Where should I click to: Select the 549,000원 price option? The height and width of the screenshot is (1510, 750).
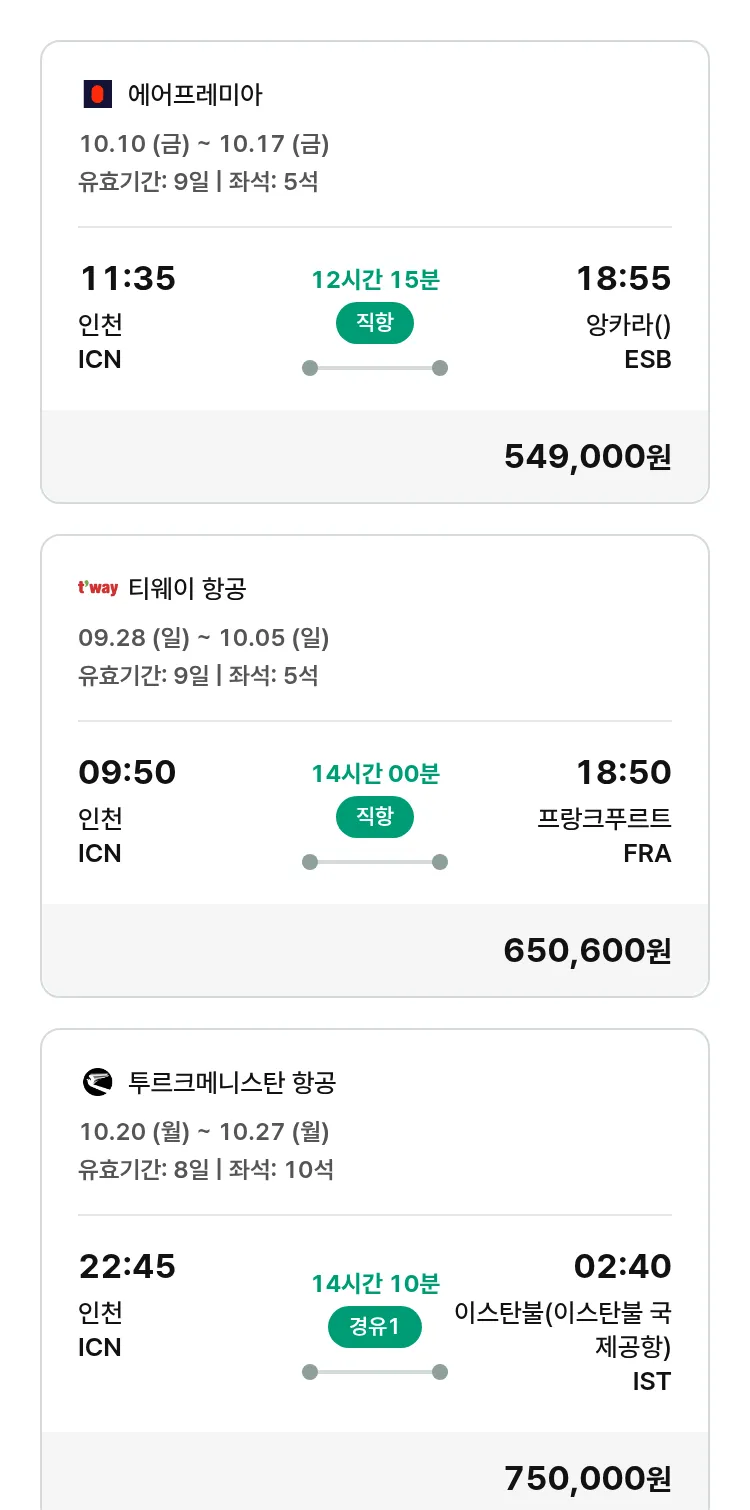coord(584,456)
